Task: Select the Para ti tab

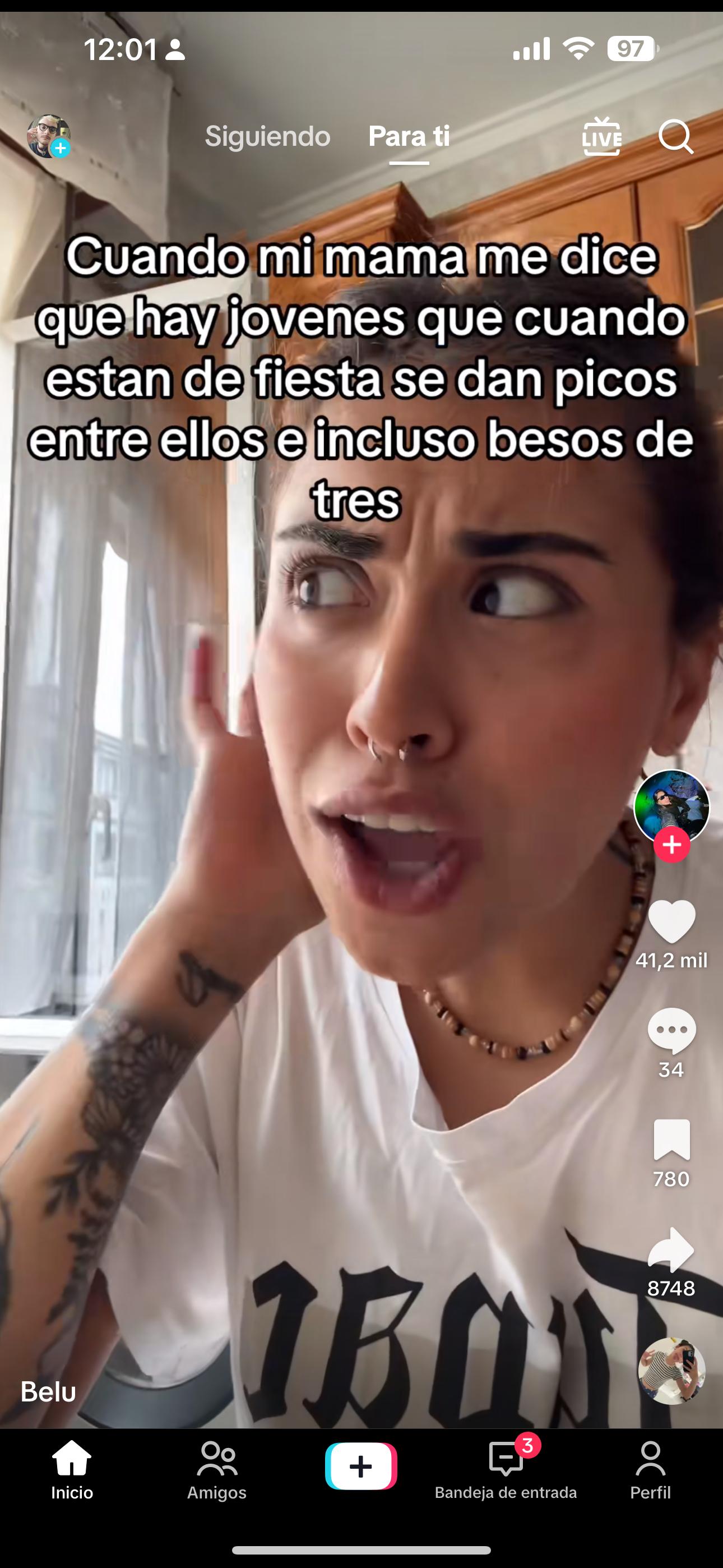Action: pos(409,136)
